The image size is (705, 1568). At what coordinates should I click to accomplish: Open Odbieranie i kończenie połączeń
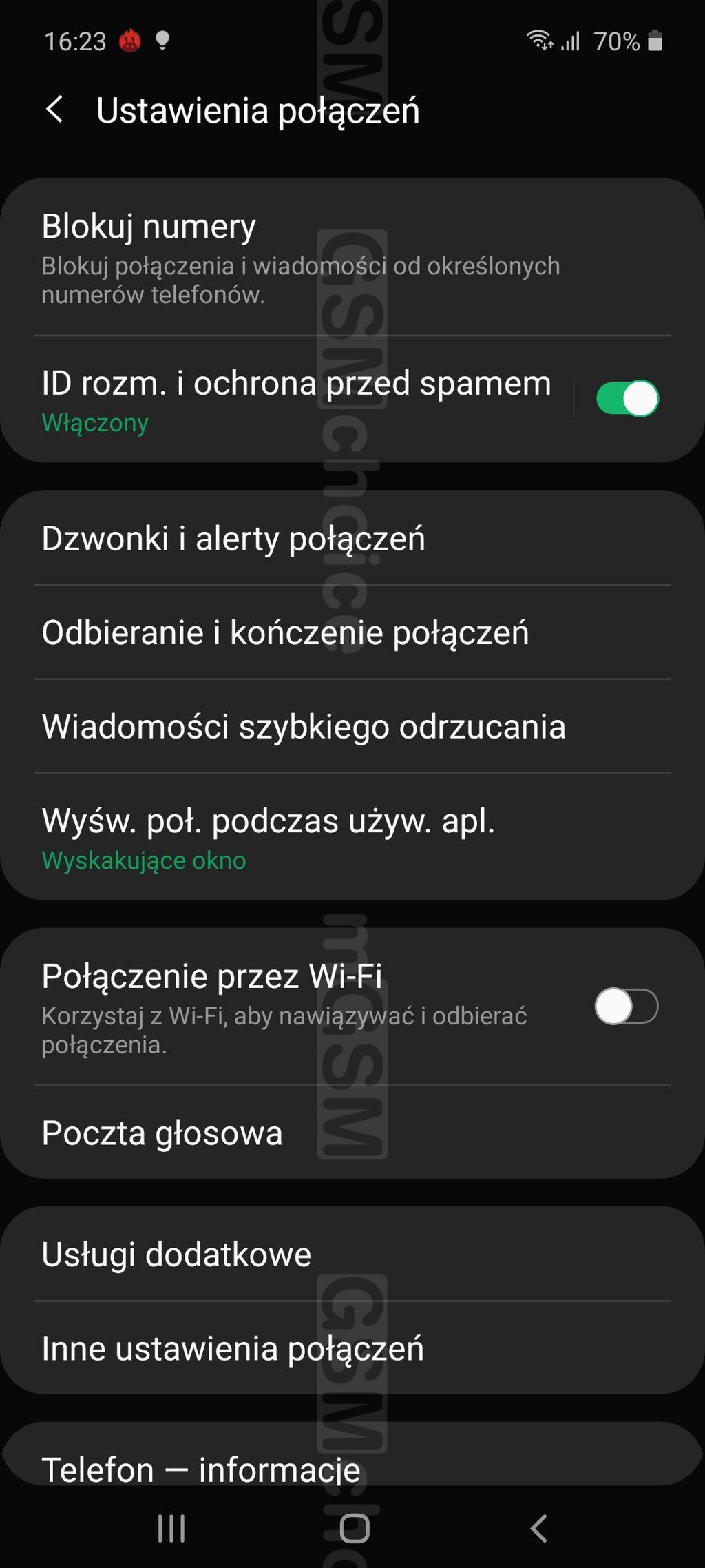pyautogui.click(x=285, y=632)
